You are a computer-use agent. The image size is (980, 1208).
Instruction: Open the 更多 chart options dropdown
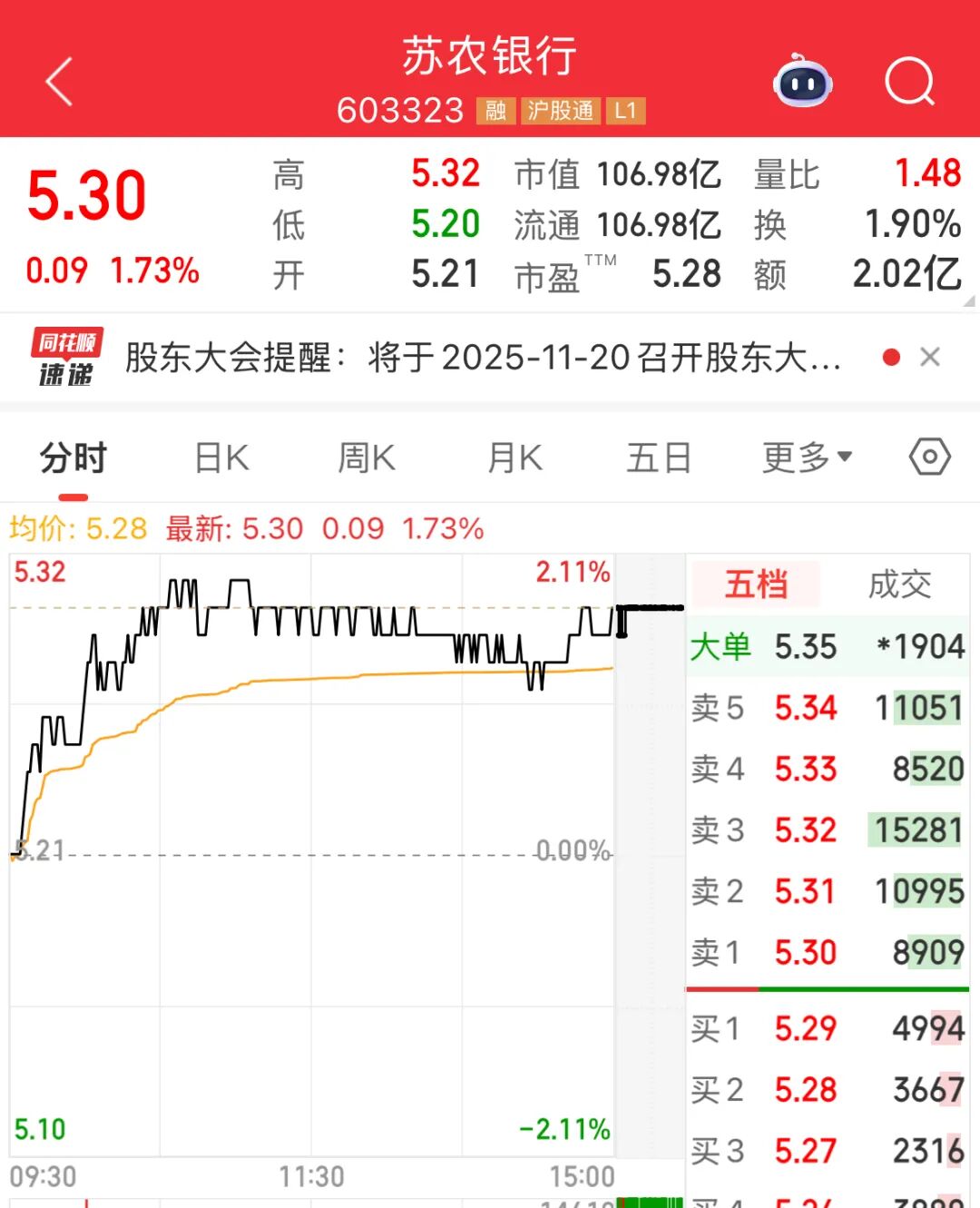(802, 457)
